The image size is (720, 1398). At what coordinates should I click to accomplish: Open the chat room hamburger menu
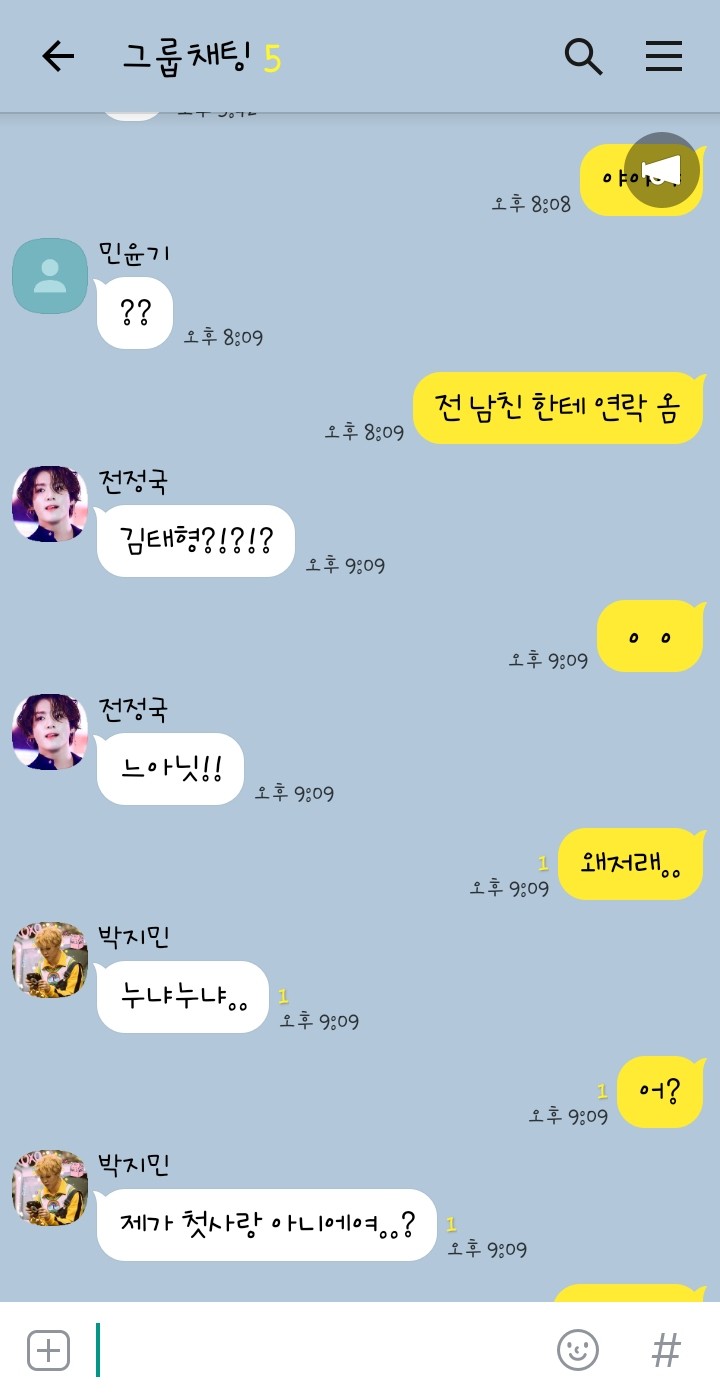pyautogui.click(x=663, y=57)
